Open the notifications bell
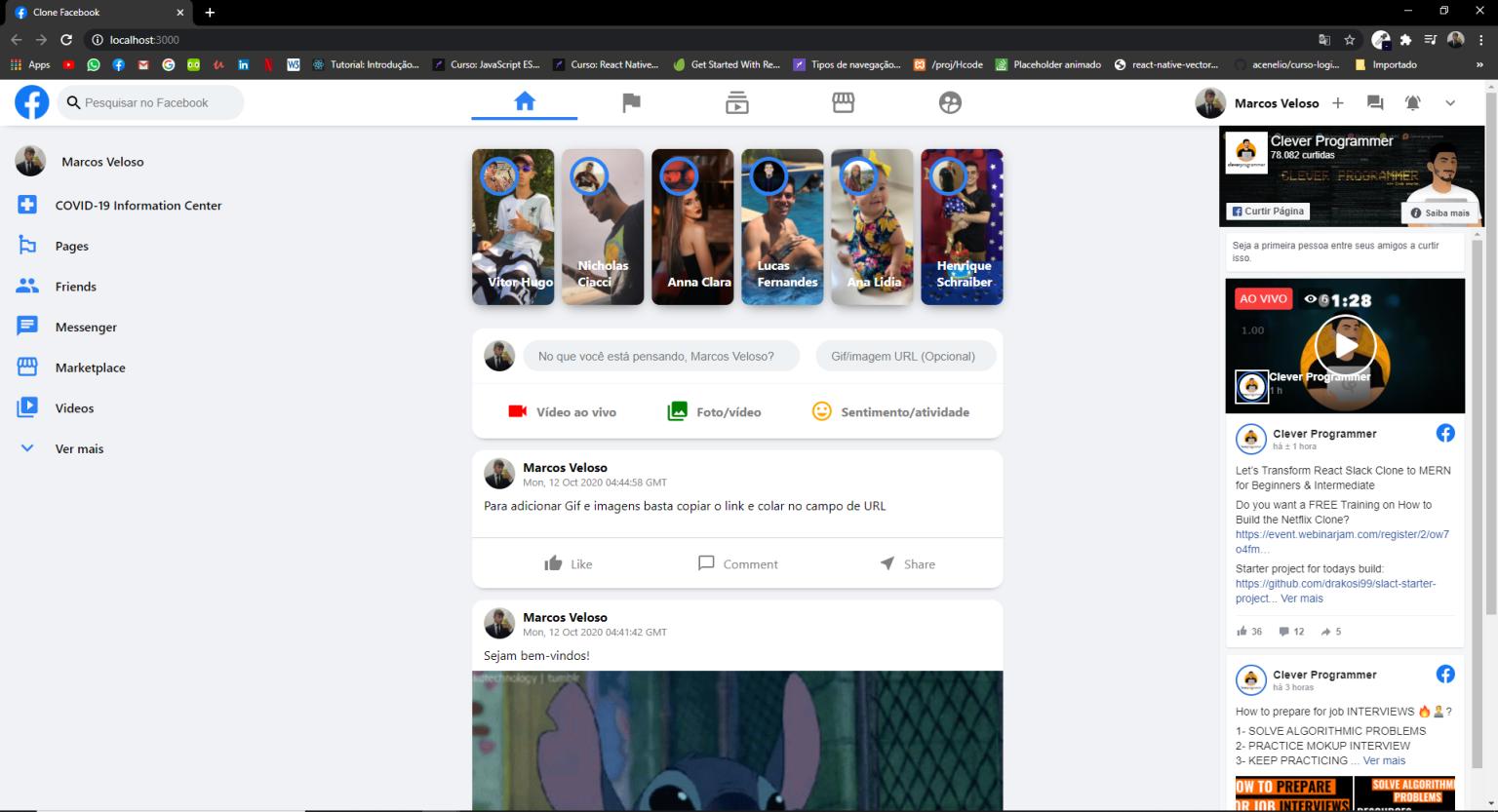Screen dimensions: 1498x812 (x=1412, y=102)
